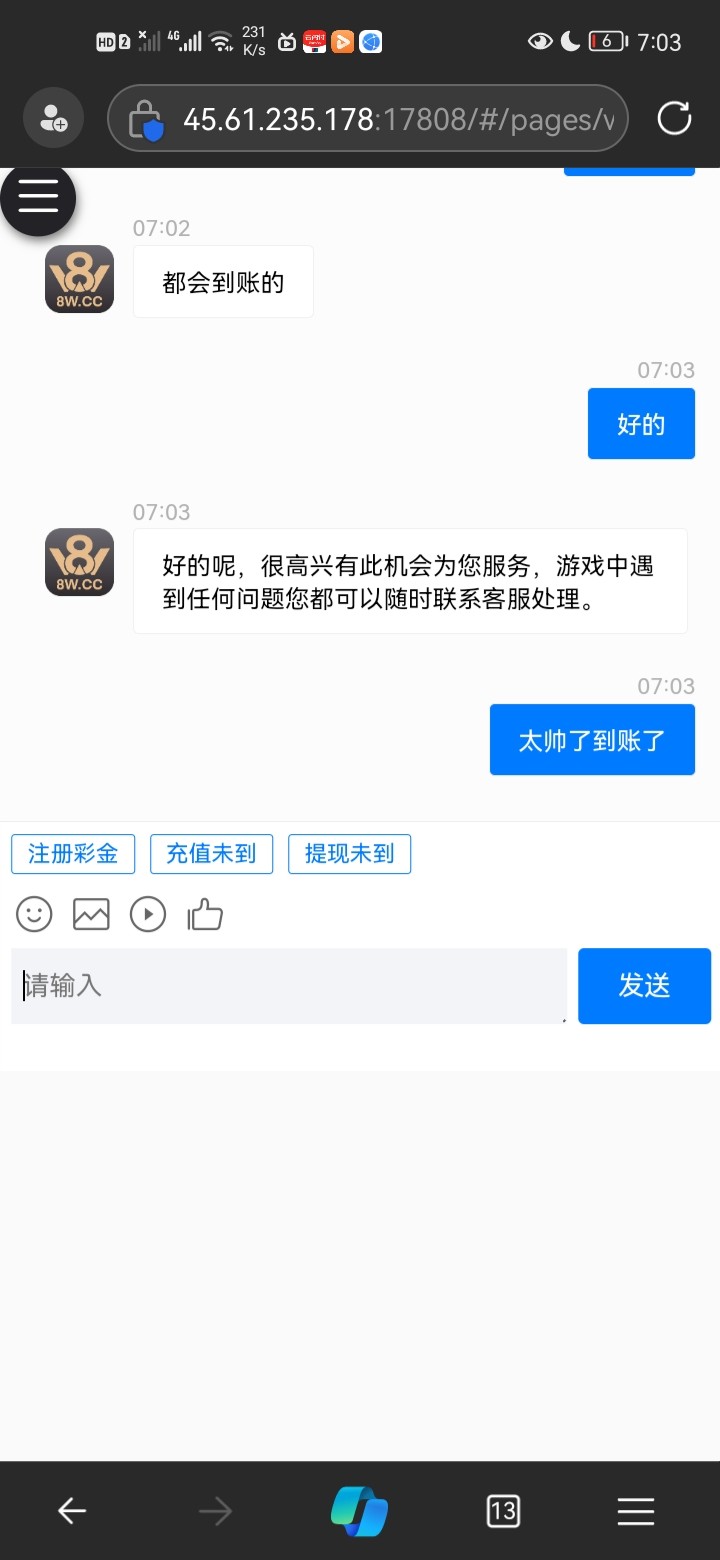Open the Copilot button

pos(360,1510)
